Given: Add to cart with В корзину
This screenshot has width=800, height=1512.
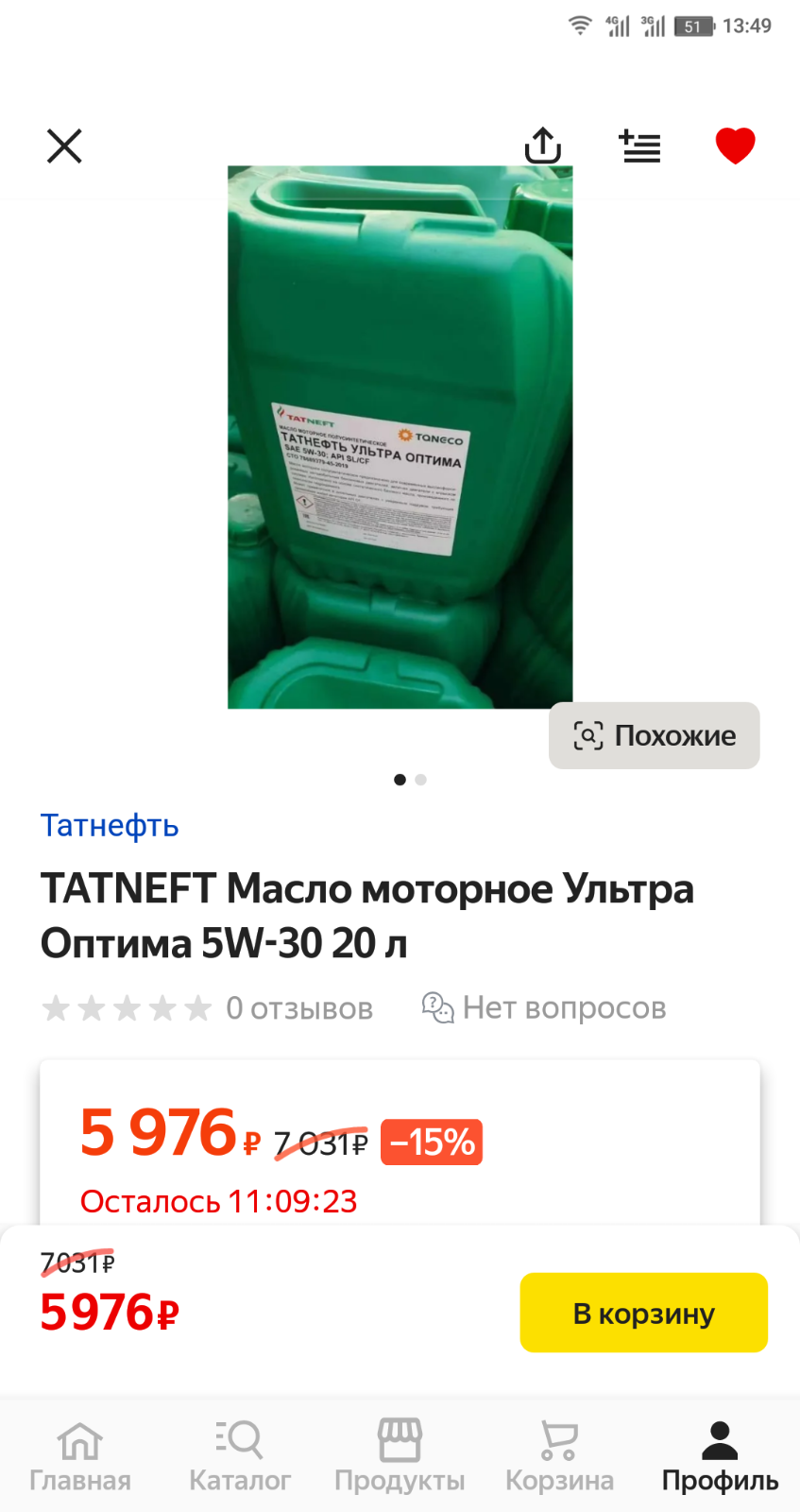Looking at the screenshot, I should (643, 1313).
